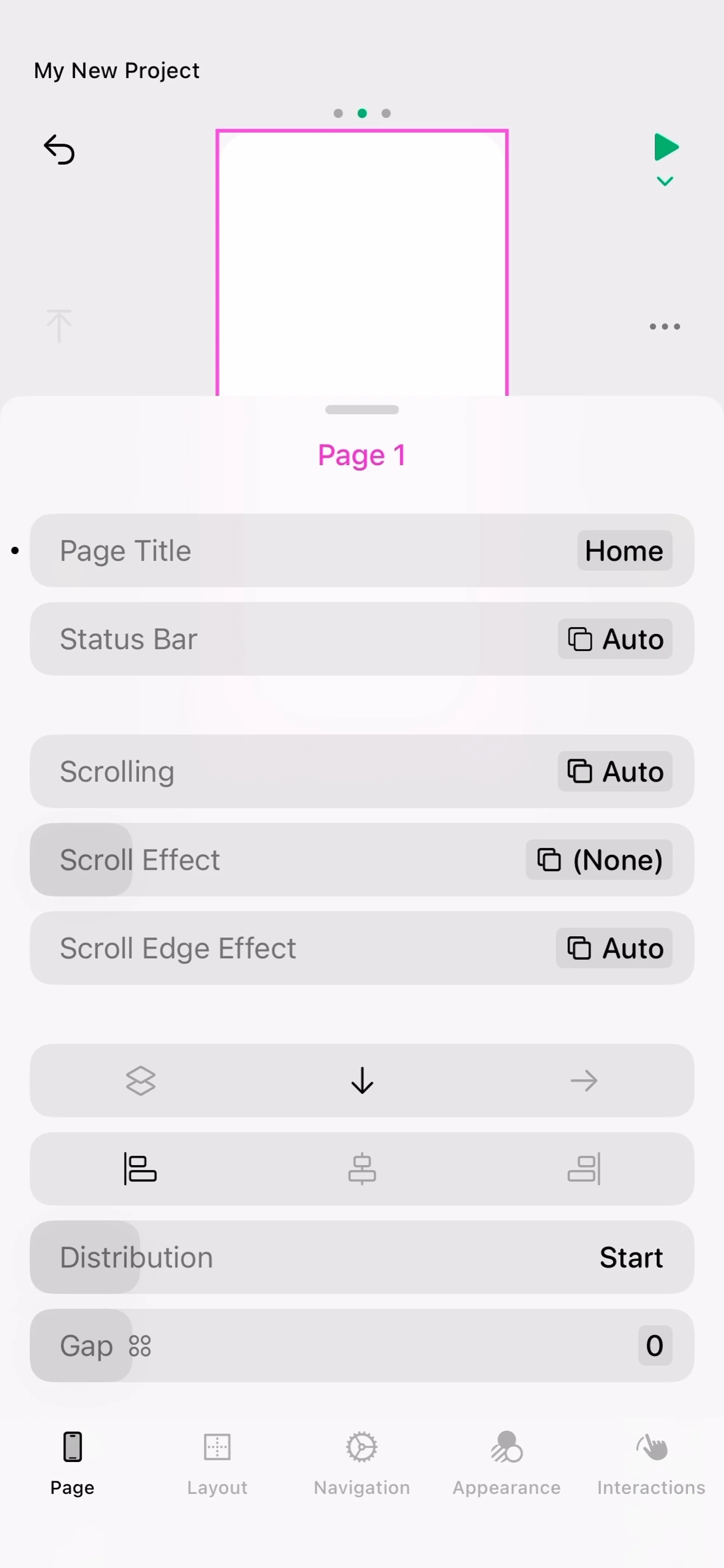724x1568 pixels.
Task: Change the Status Bar Auto setting
Action: [614, 639]
